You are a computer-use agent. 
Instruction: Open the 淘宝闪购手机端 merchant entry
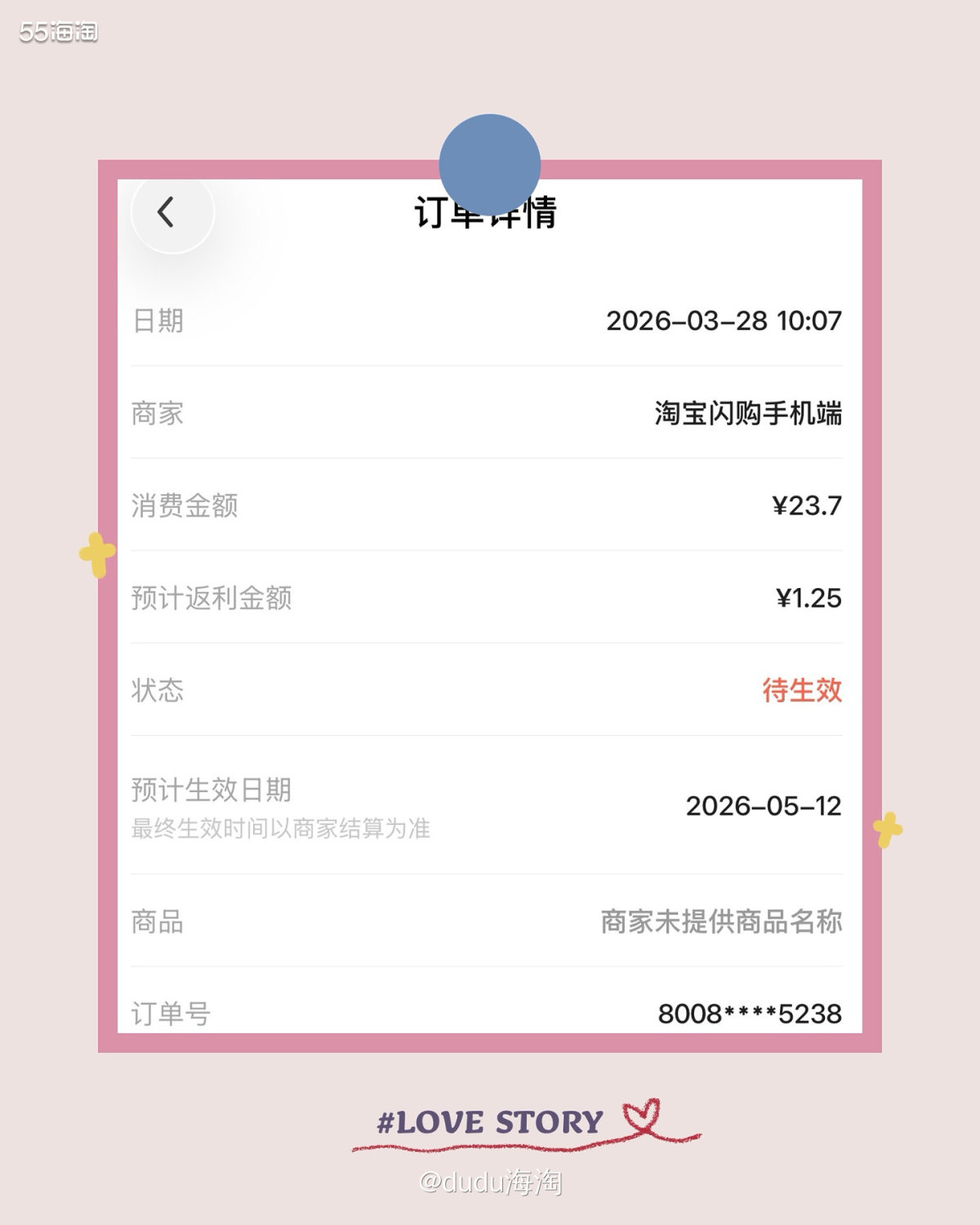[749, 412]
